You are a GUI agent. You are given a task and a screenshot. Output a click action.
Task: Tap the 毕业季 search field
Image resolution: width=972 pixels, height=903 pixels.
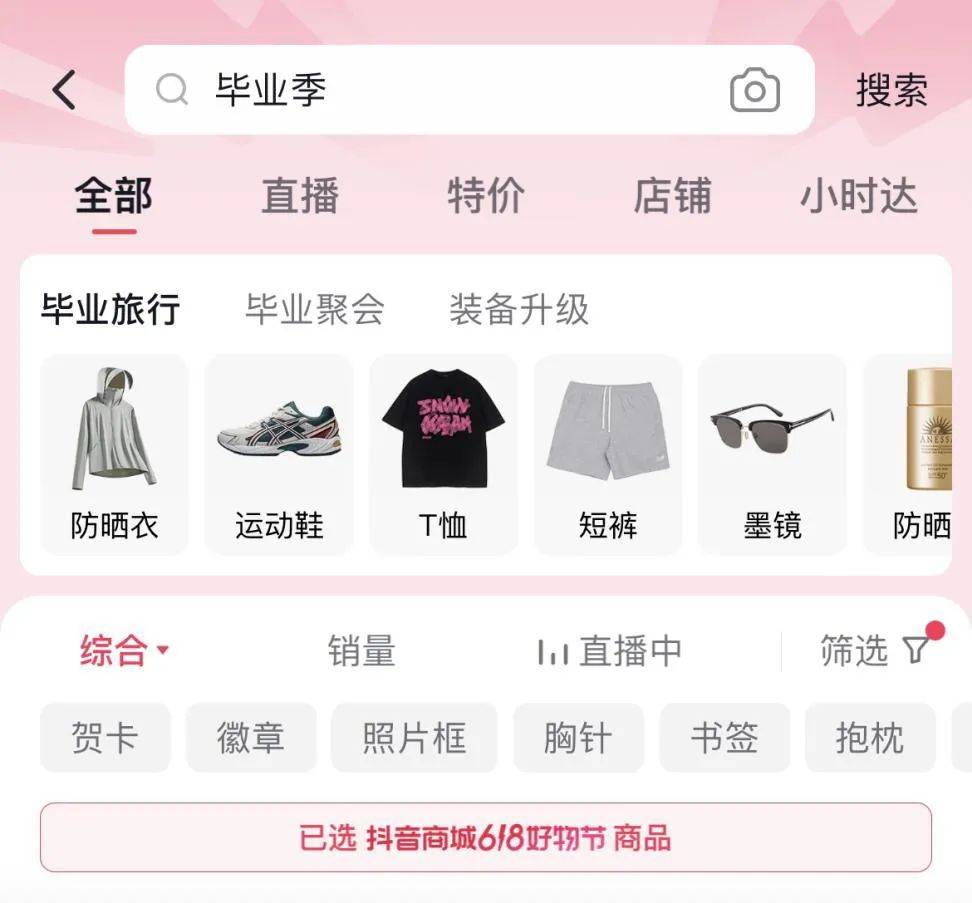(440, 91)
